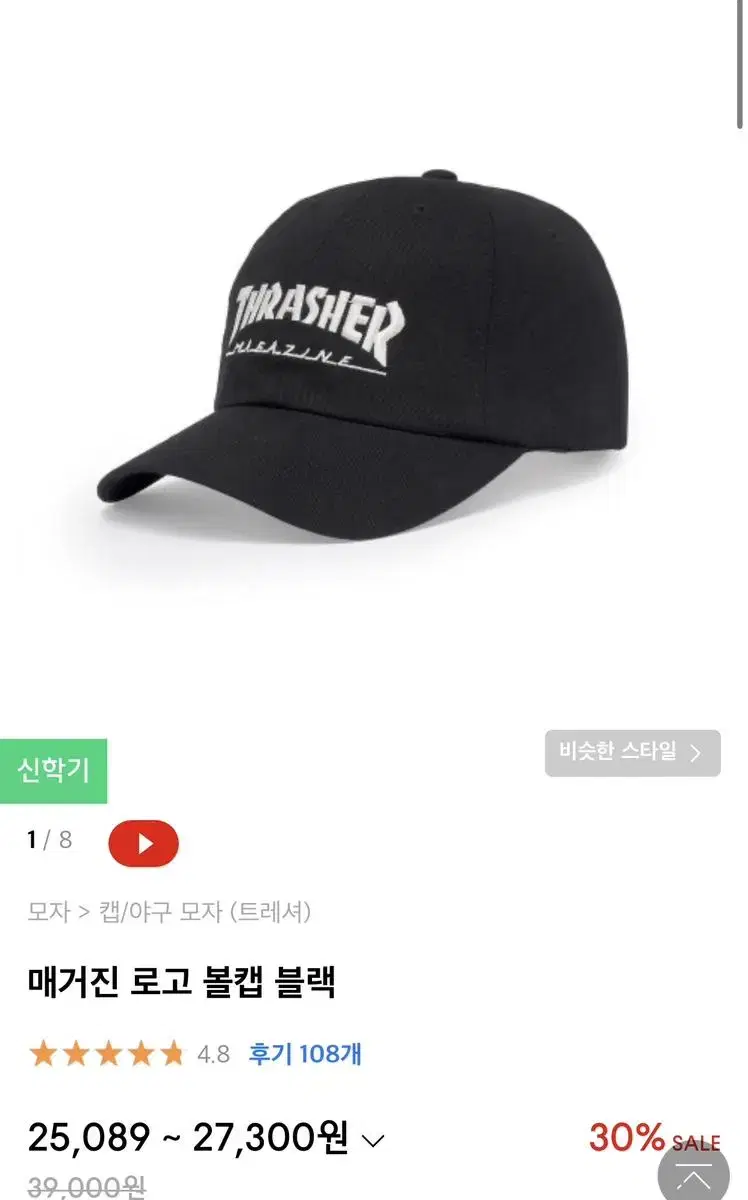Image resolution: width=748 pixels, height=1200 pixels.
Task: View the 후기 108개 reviews
Action: pos(305,1053)
